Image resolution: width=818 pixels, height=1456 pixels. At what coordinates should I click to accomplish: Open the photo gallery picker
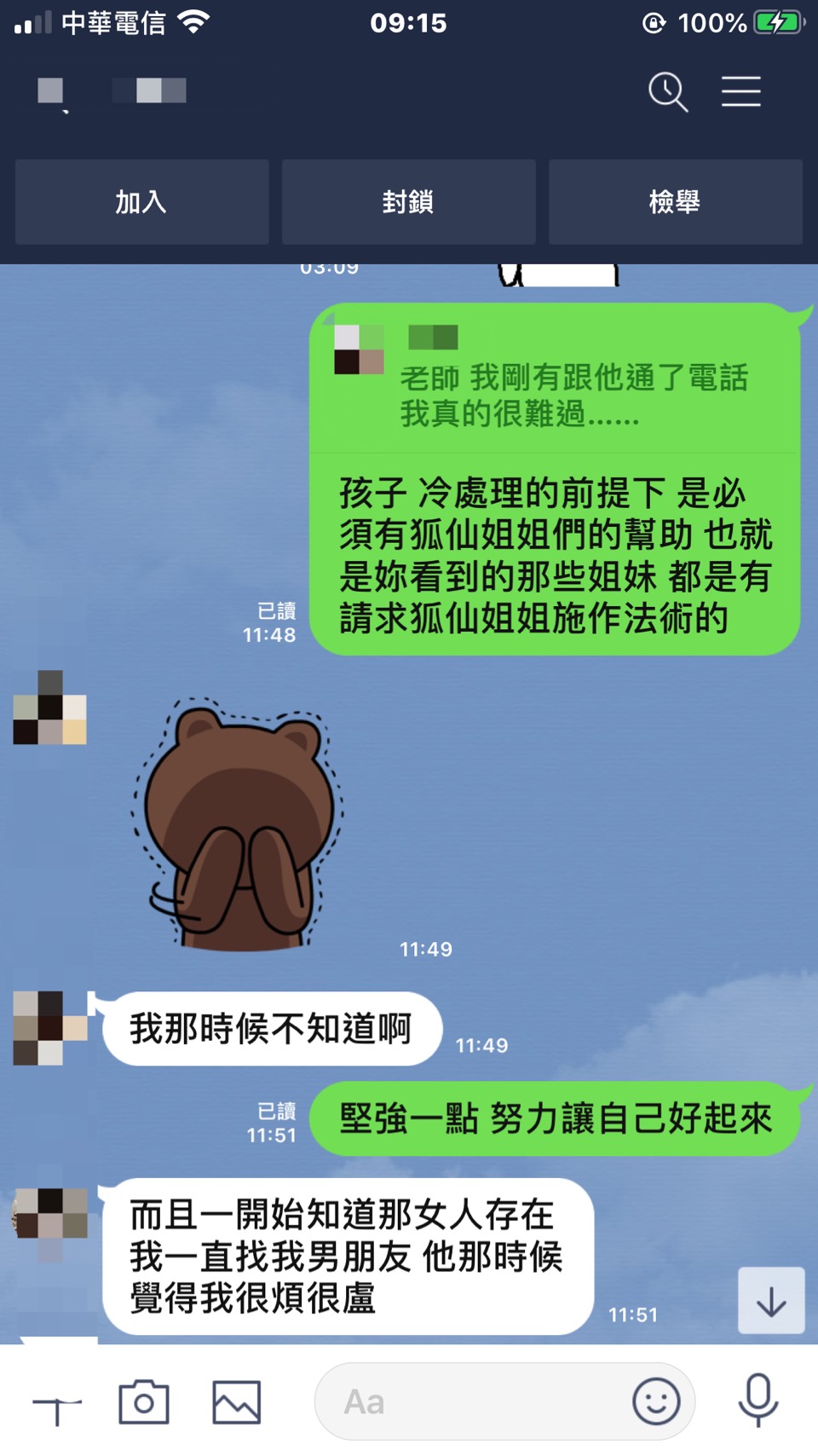tap(236, 1402)
